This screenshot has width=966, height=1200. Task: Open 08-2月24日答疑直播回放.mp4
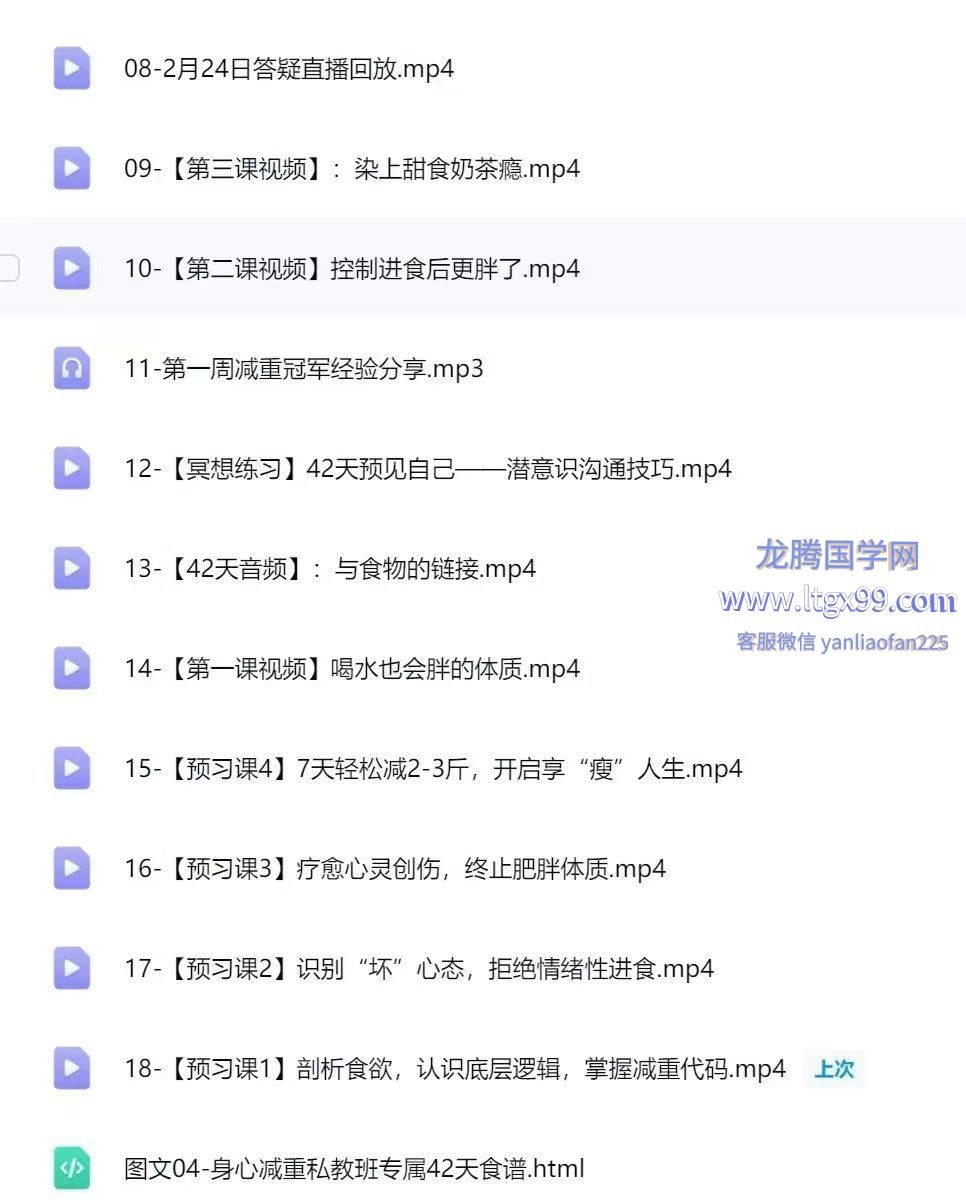pyautogui.click(x=289, y=69)
